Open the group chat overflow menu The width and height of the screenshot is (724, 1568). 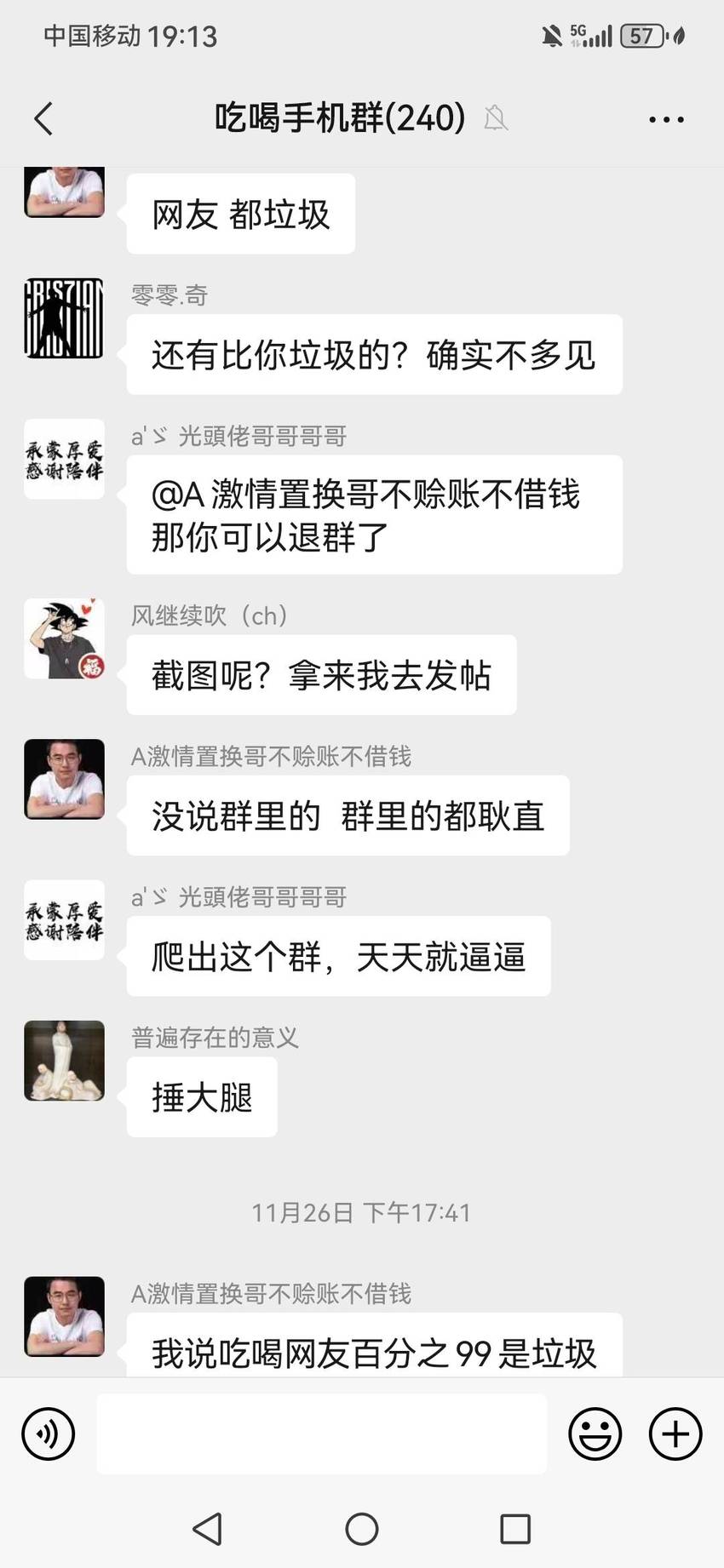[666, 119]
